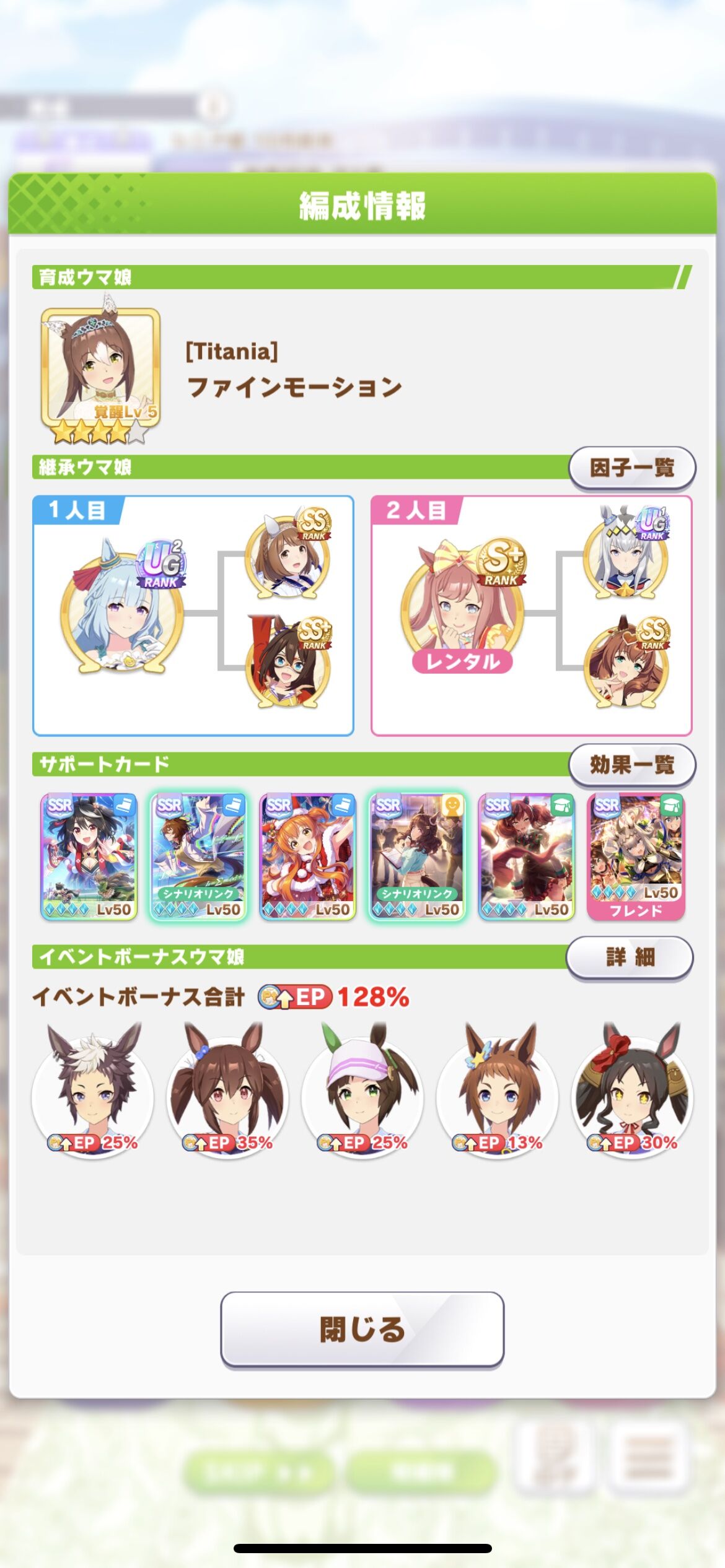
Task: Open the event bonus 詳細 details
Action: pyautogui.click(x=630, y=957)
